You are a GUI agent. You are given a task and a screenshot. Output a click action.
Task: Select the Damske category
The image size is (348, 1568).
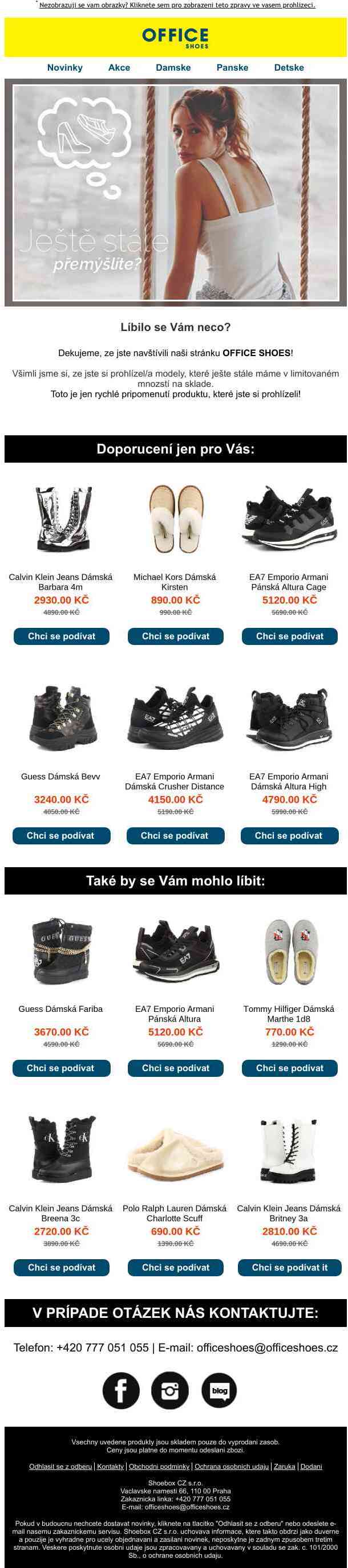click(173, 68)
